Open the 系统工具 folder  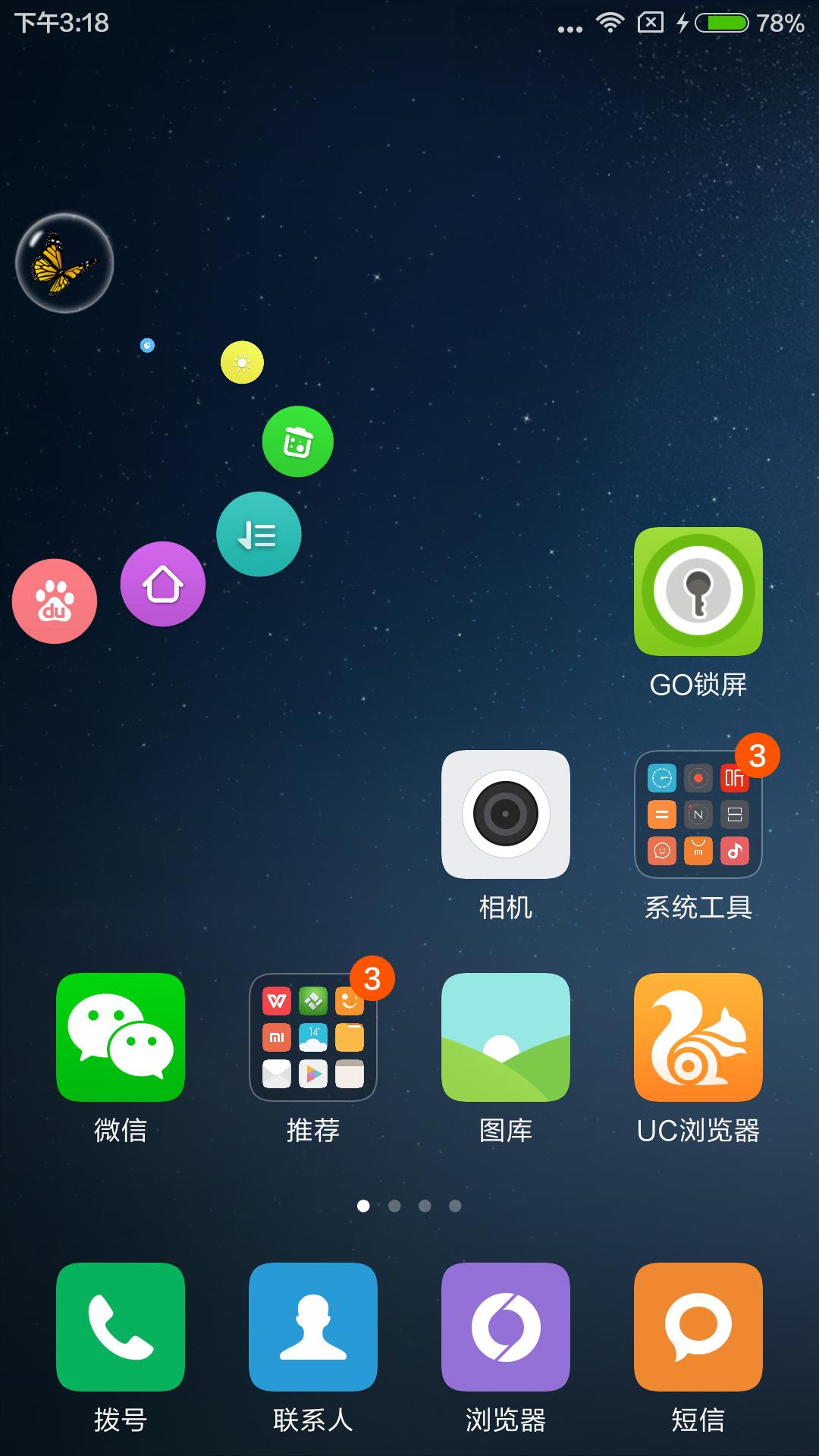[698, 814]
